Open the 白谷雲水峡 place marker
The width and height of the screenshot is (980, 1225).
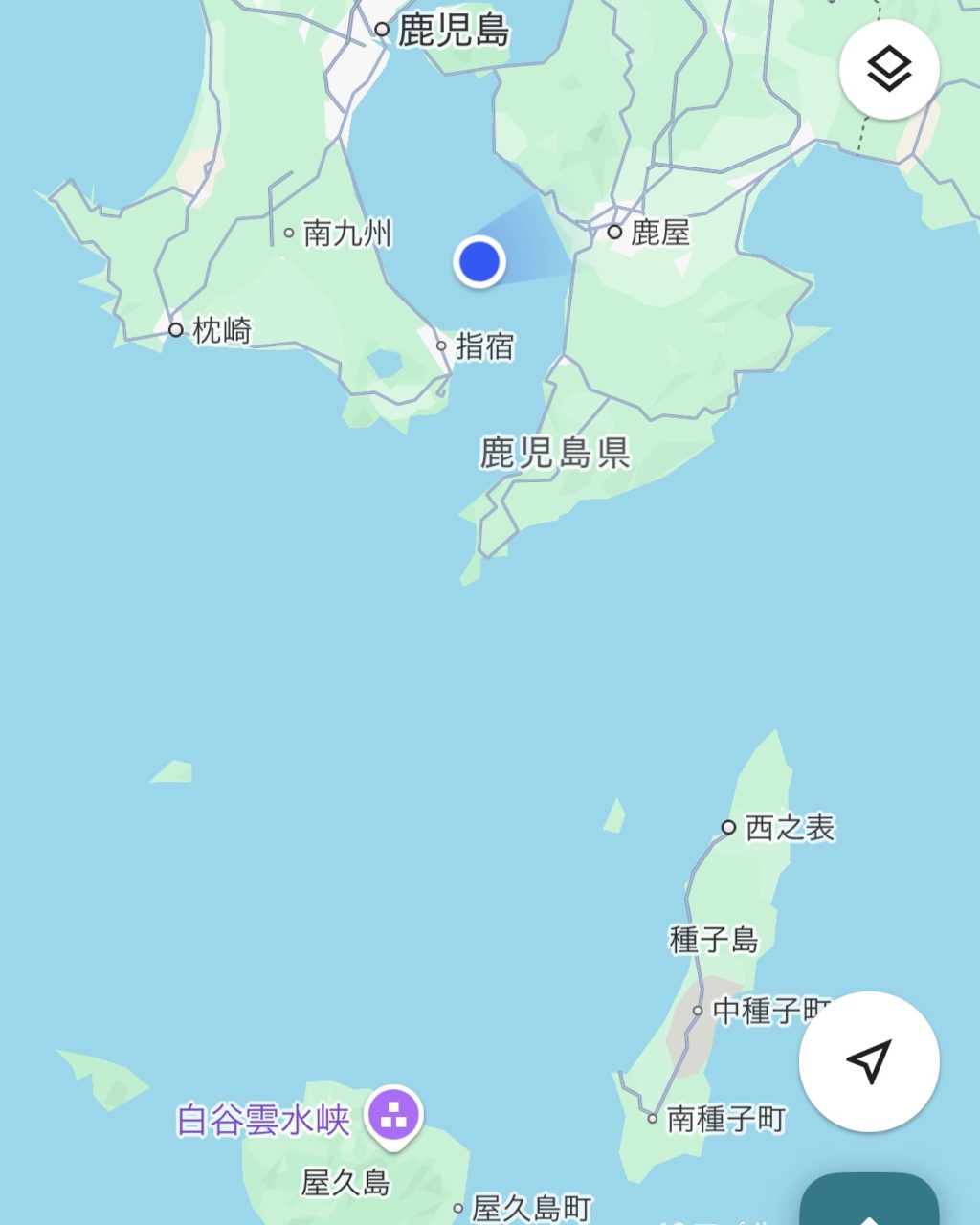393,1115
